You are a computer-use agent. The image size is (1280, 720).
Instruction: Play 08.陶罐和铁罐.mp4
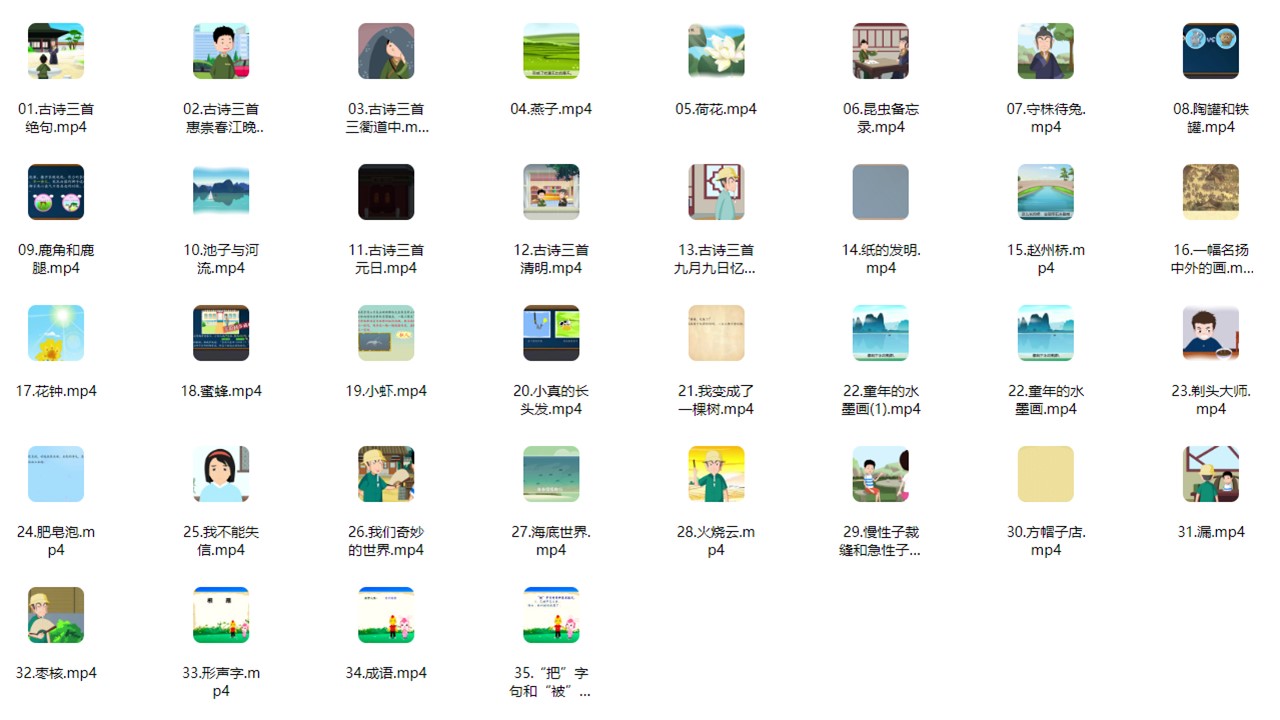pyautogui.click(x=1211, y=51)
